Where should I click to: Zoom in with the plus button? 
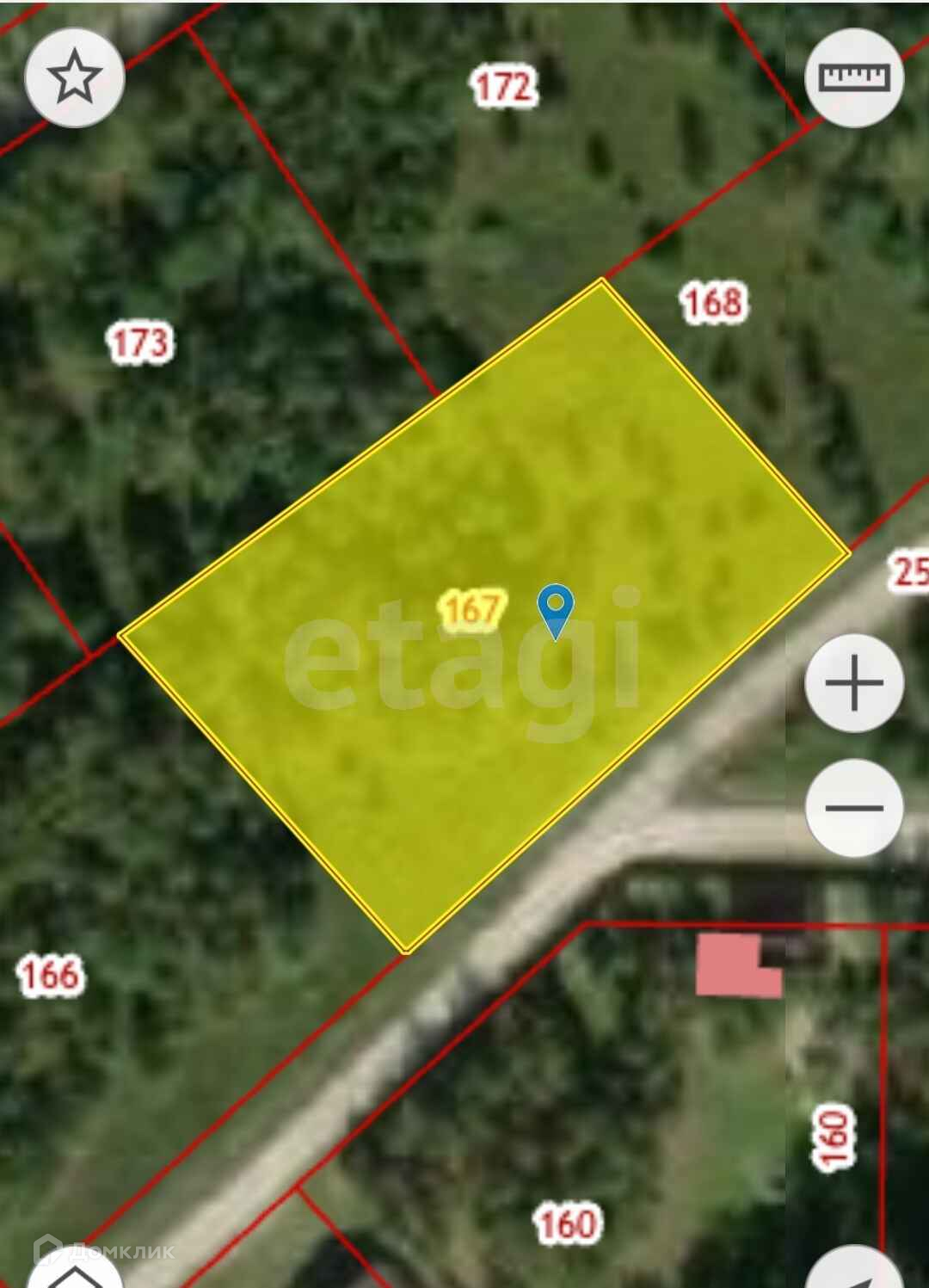[x=853, y=683]
